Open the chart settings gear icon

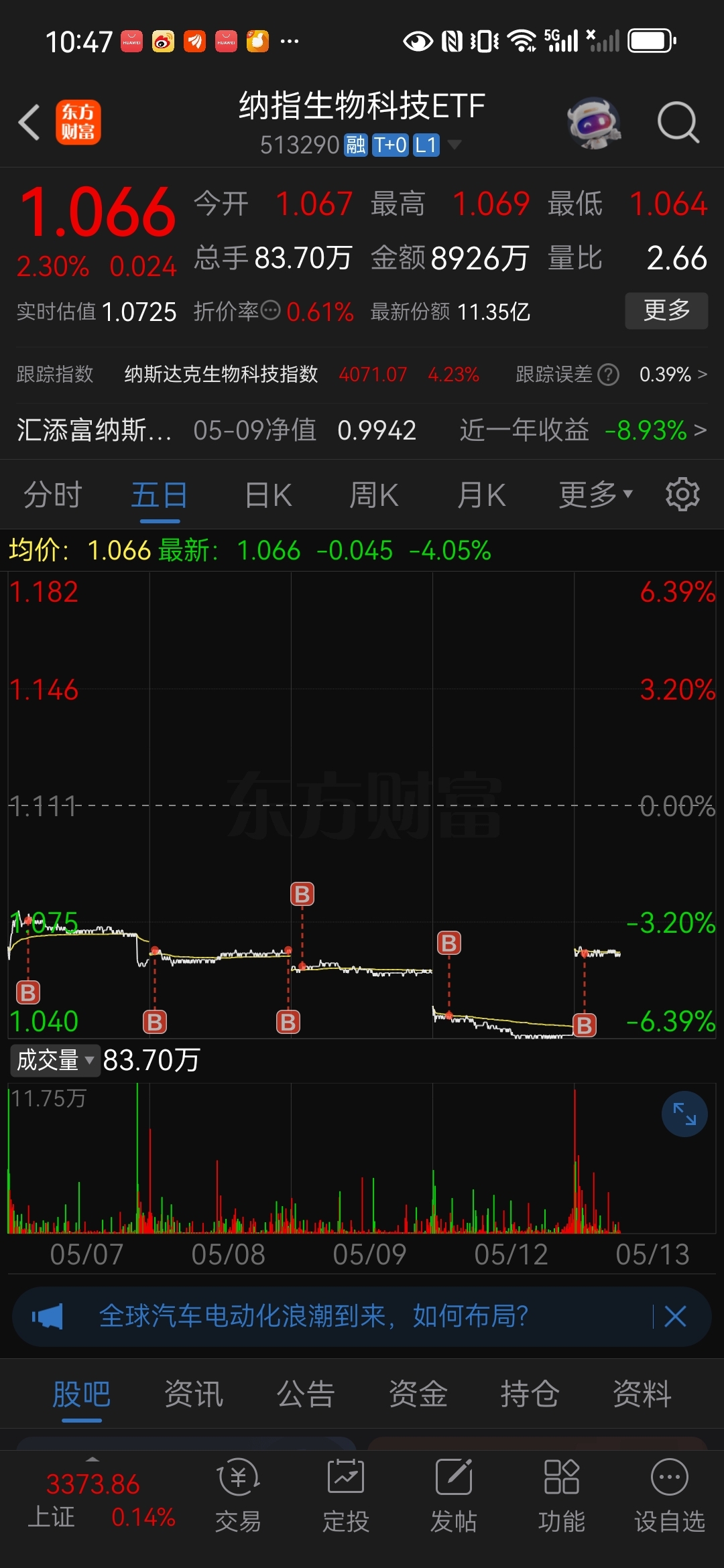click(x=682, y=494)
